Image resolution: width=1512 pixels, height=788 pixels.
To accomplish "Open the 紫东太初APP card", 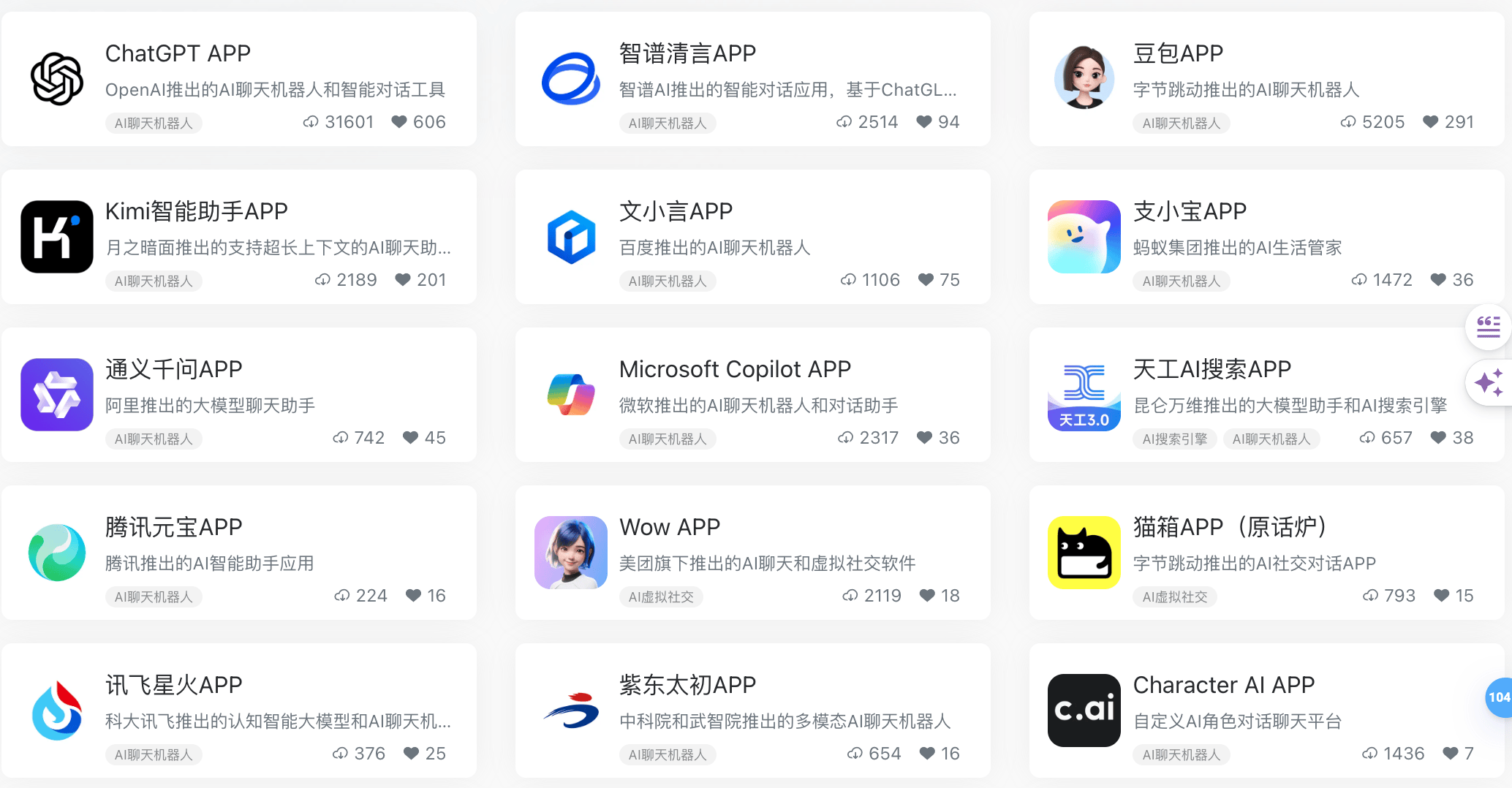I will (687, 686).
